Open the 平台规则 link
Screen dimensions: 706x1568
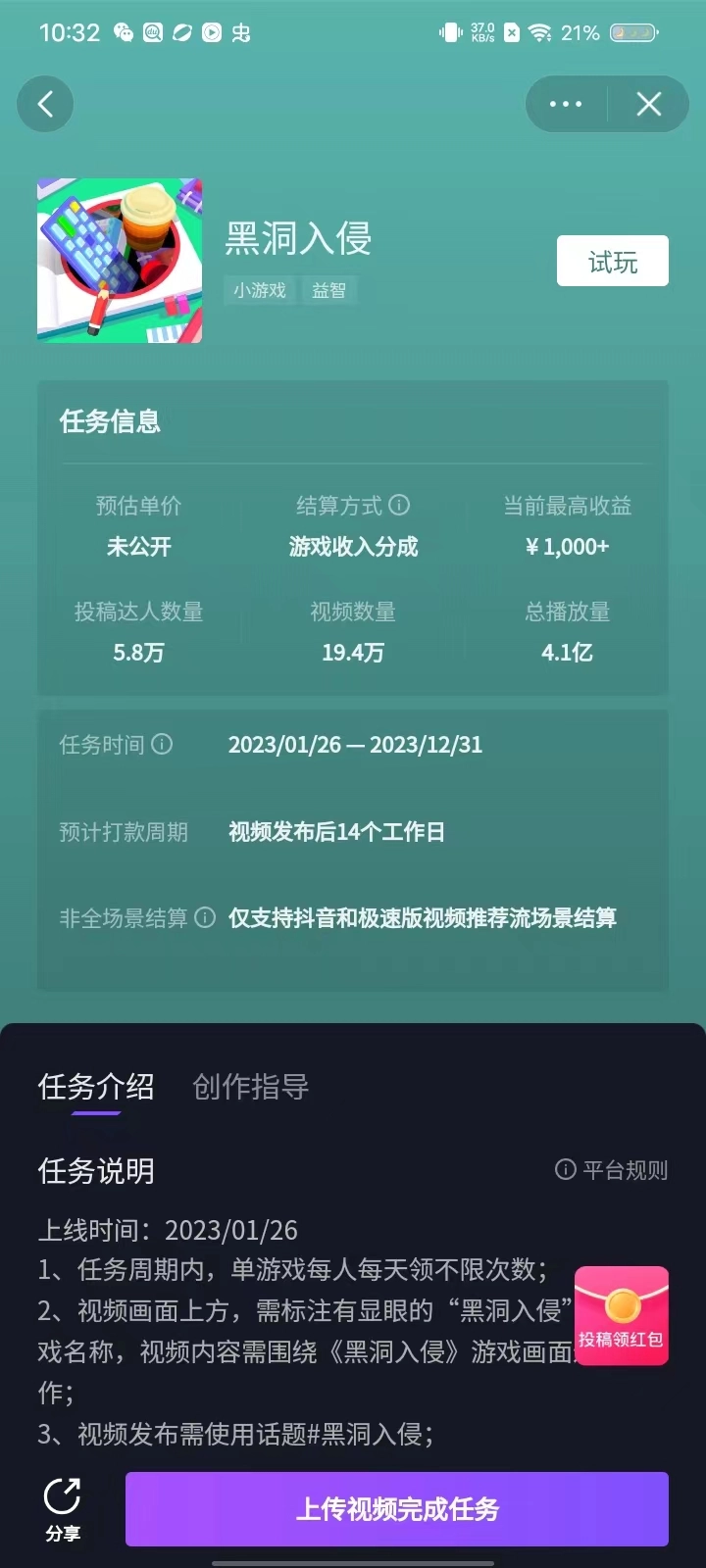pos(612,1170)
